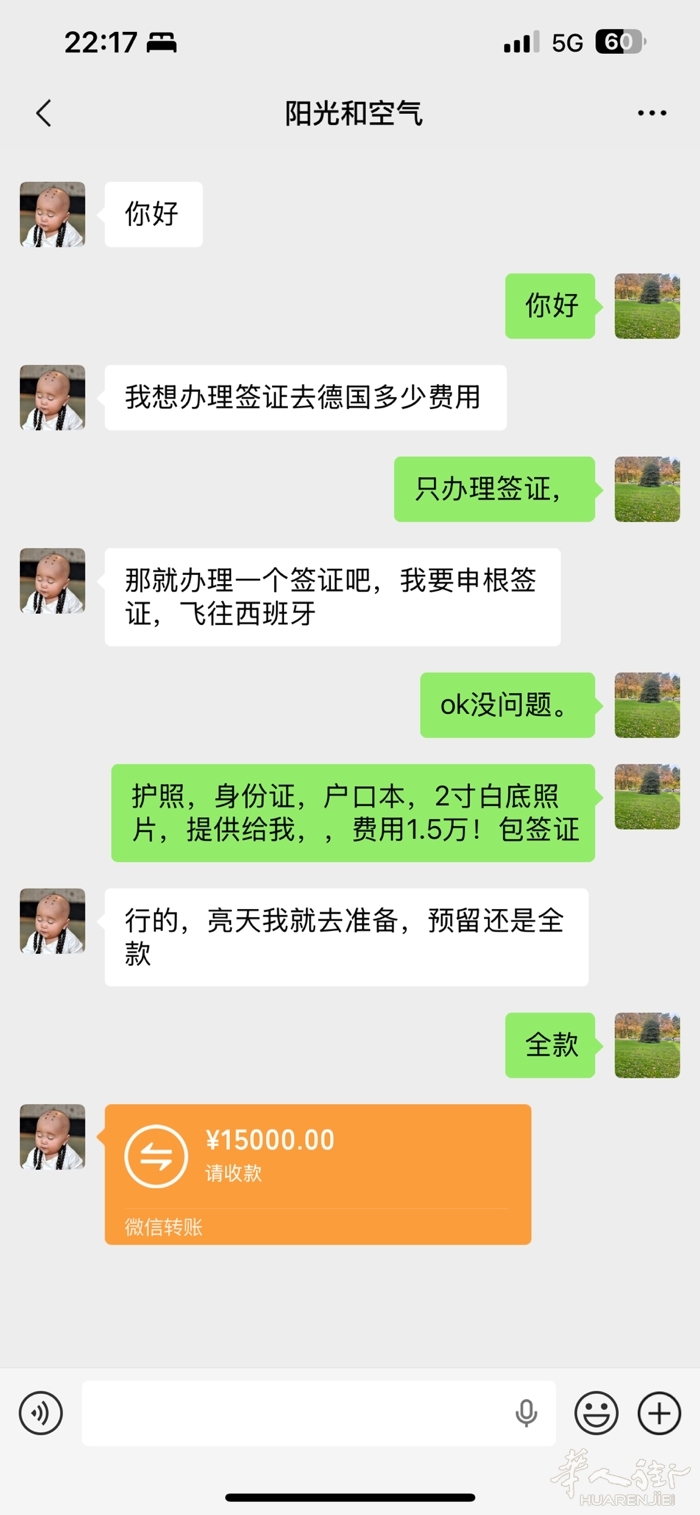Open the plus attachments menu
The image size is (700, 1515).
click(x=659, y=1413)
